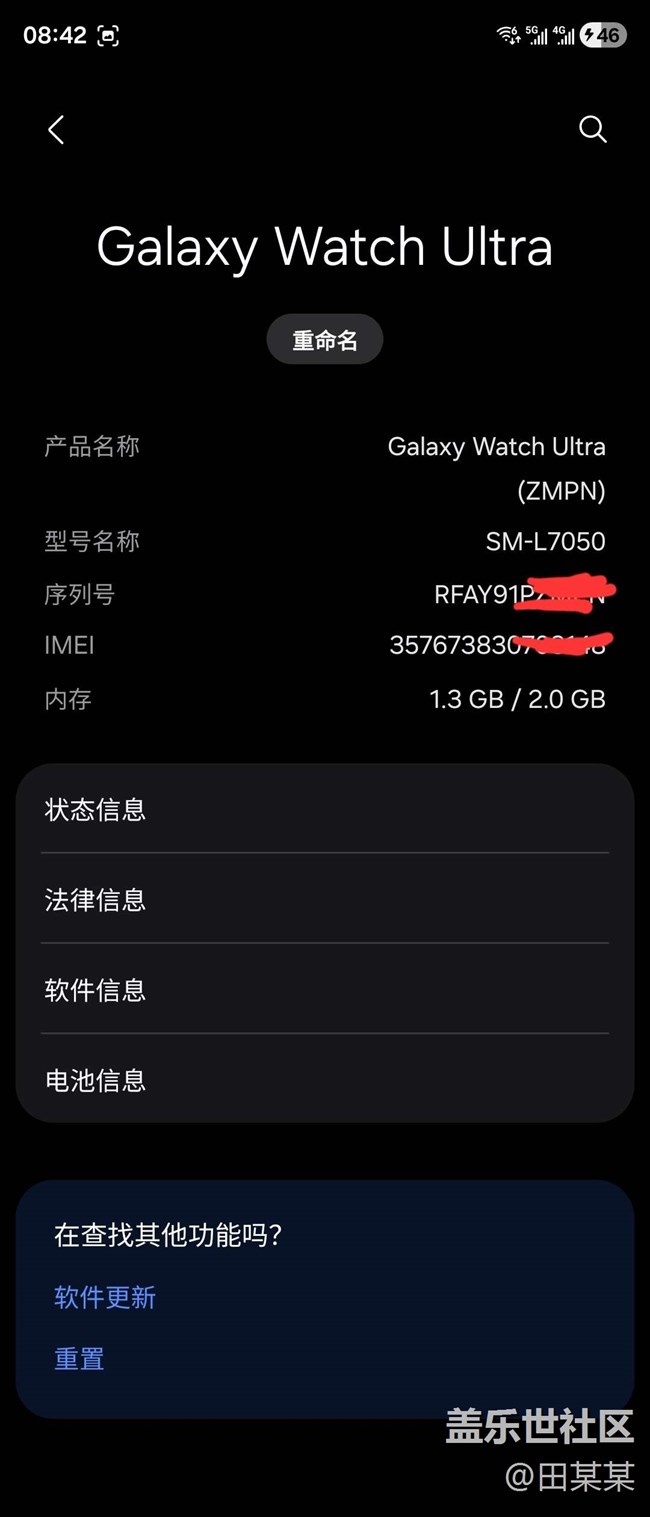Tap the 重命名 rename button
This screenshot has width=650, height=1517.
[325, 341]
